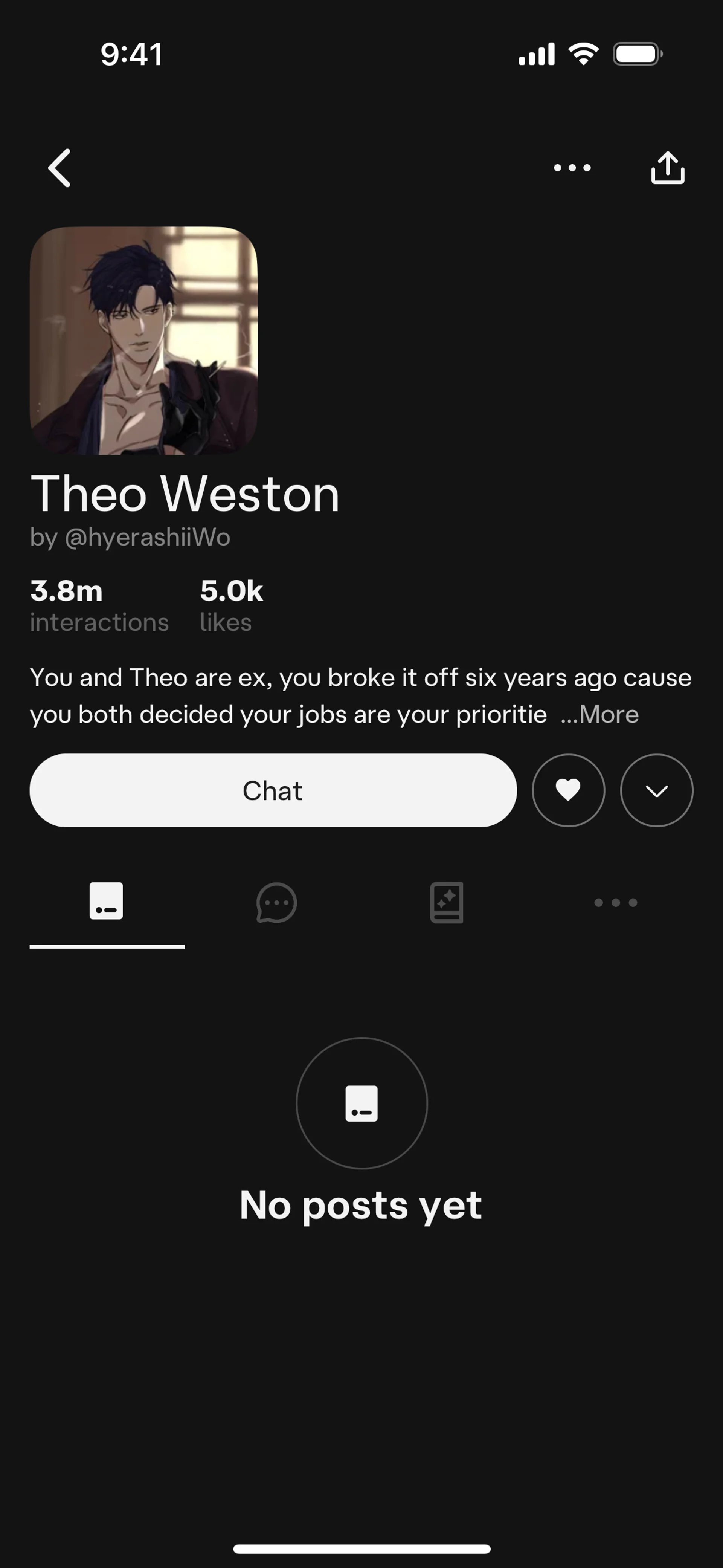This screenshot has height=1568, width=723.
Task: Open the more tab with three dots
Action: tap(615, 903)
